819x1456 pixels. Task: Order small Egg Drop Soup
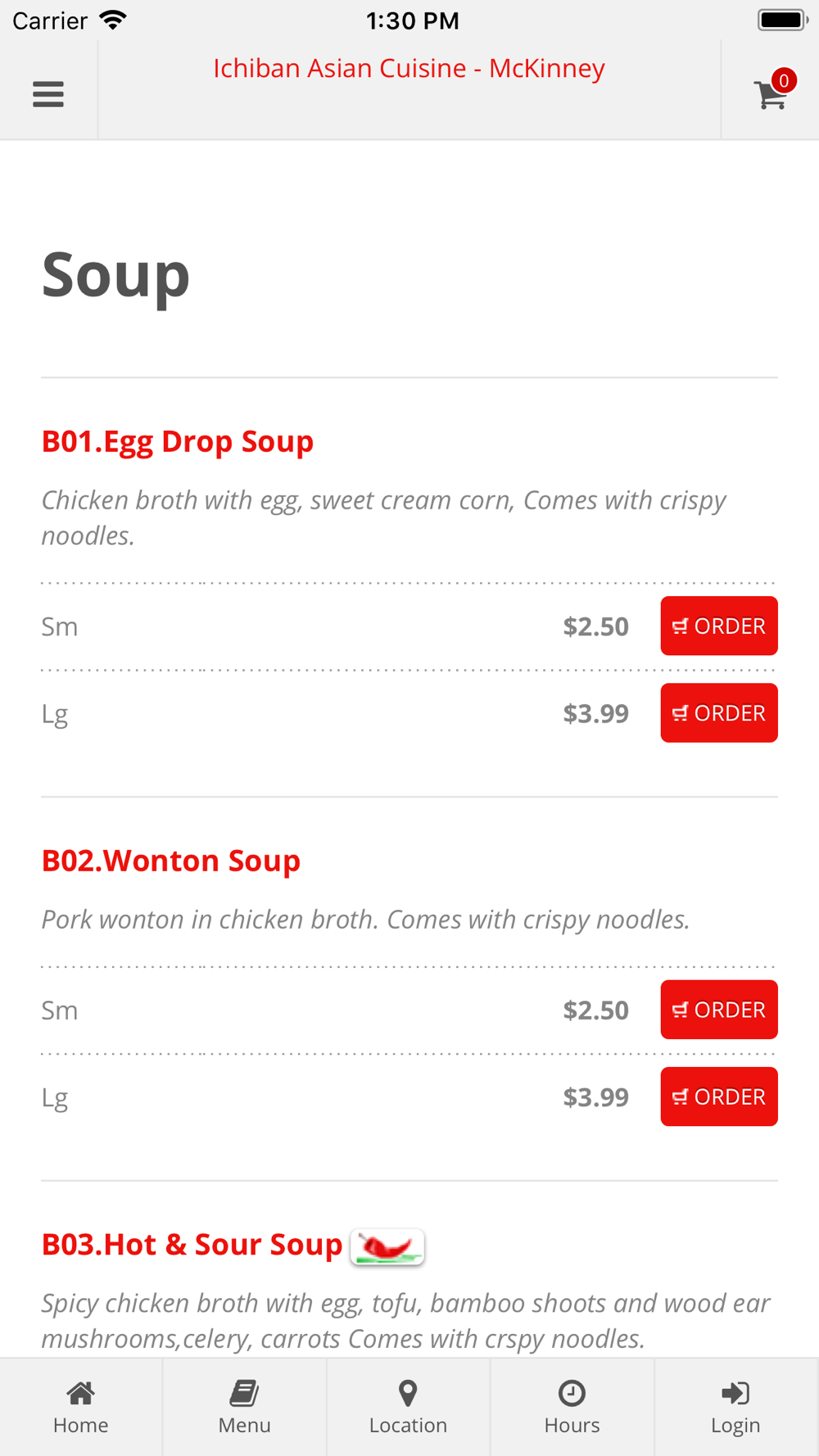point(719,626)
